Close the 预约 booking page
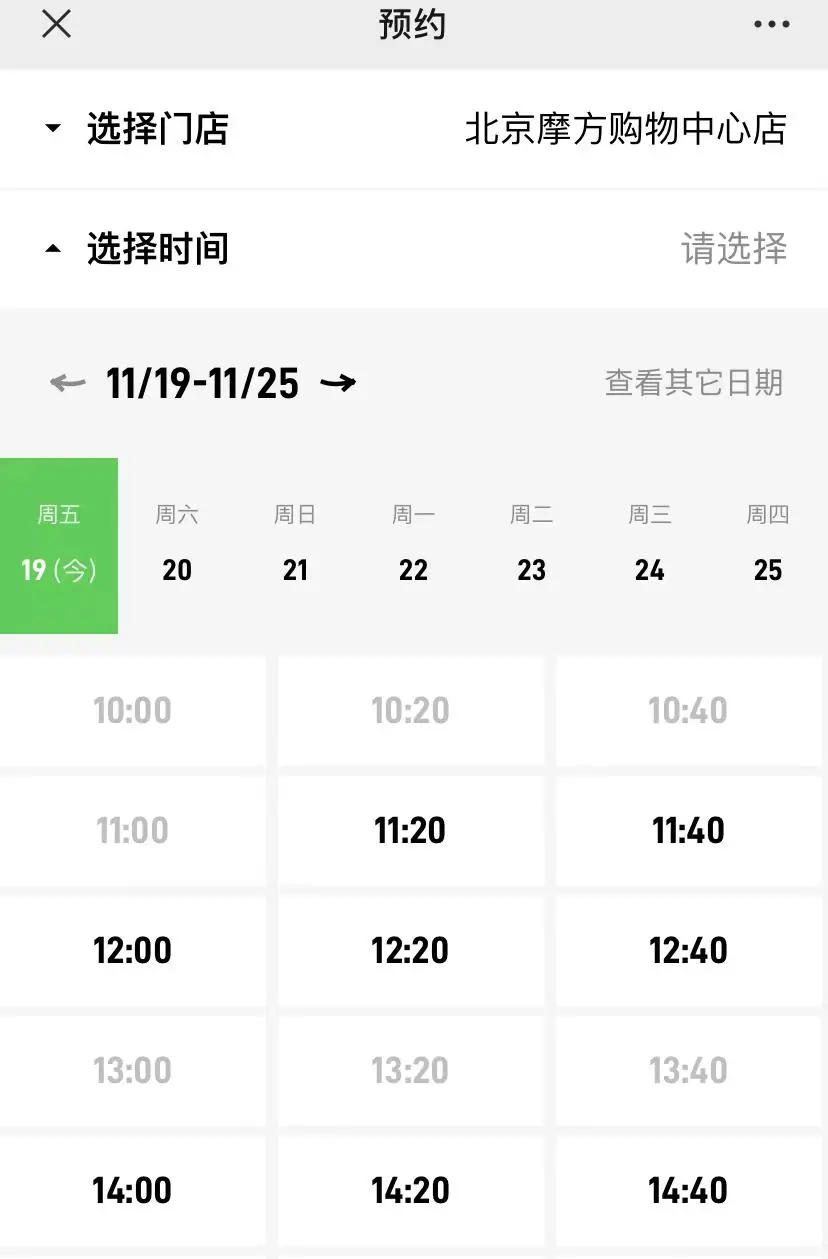The image size is (828, 1259). [x=56, y=25]
